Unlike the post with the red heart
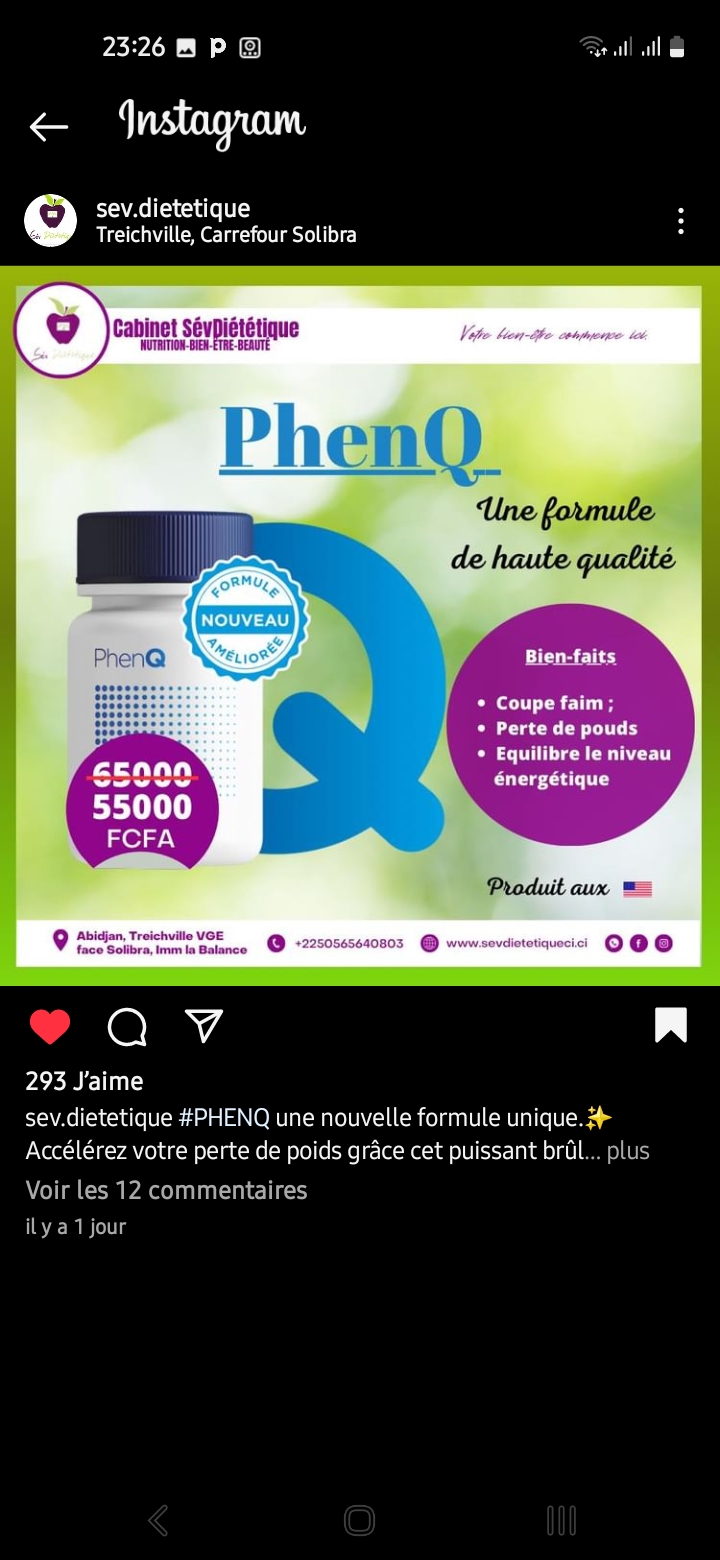 tap(50, 1026)
